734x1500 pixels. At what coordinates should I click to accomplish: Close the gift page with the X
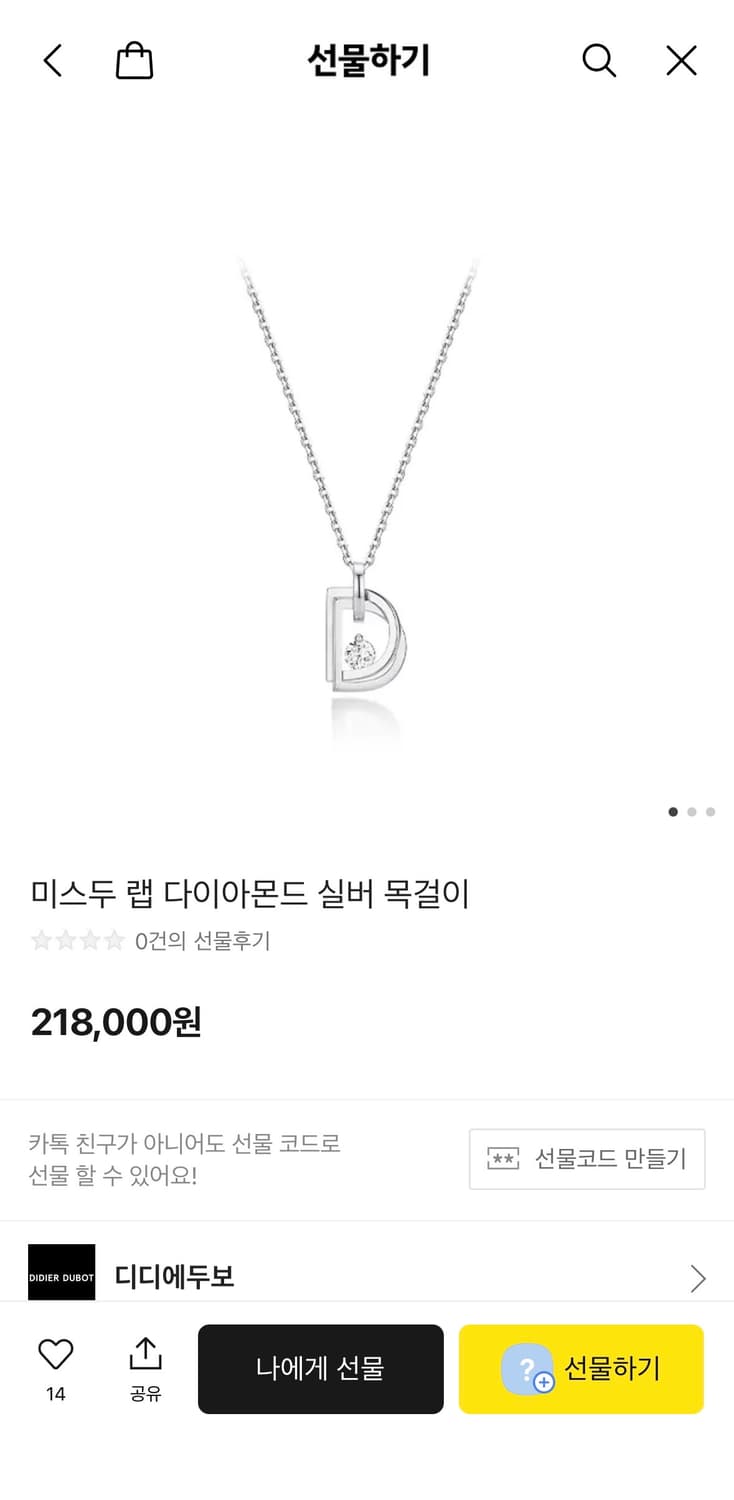681,60
